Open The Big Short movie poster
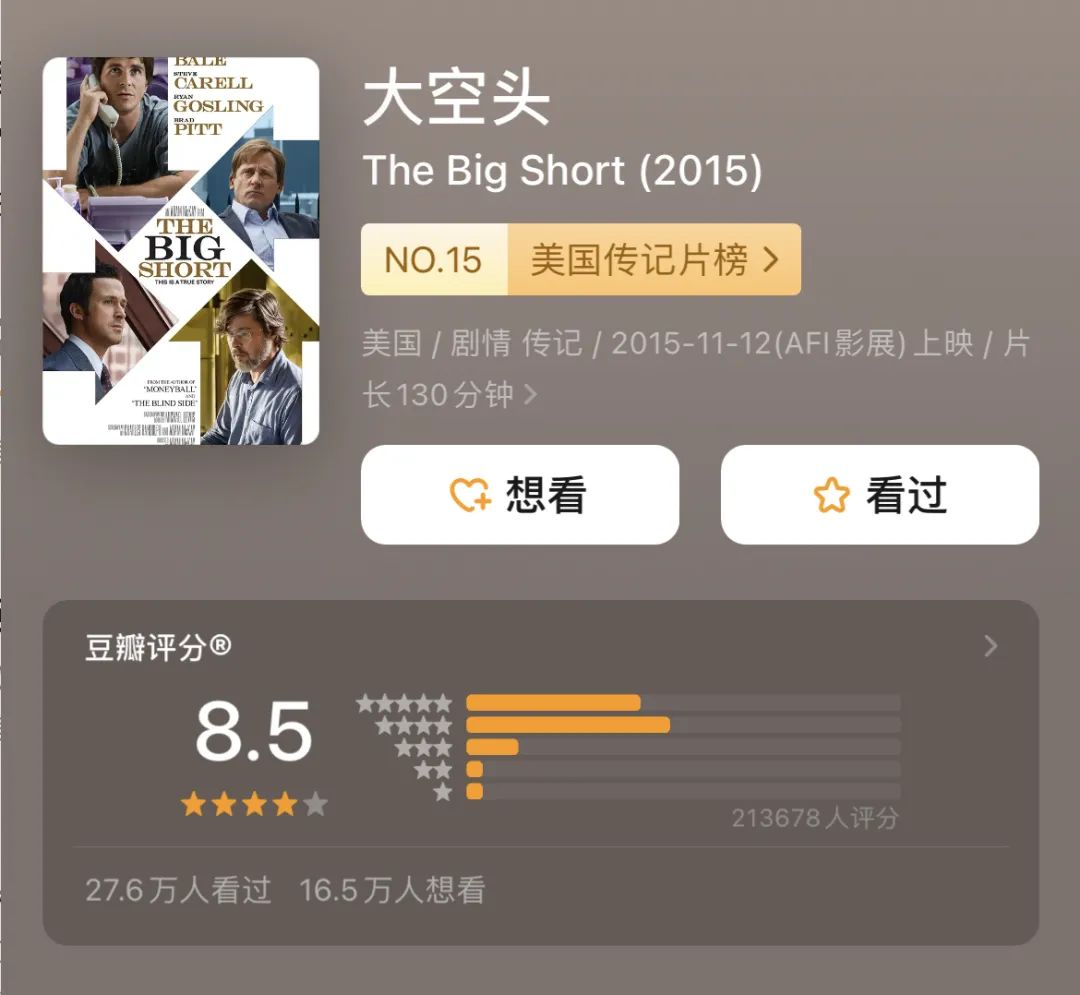This screenshot has width=1080, height=995. pyautogui.click(x=181, y=251)
